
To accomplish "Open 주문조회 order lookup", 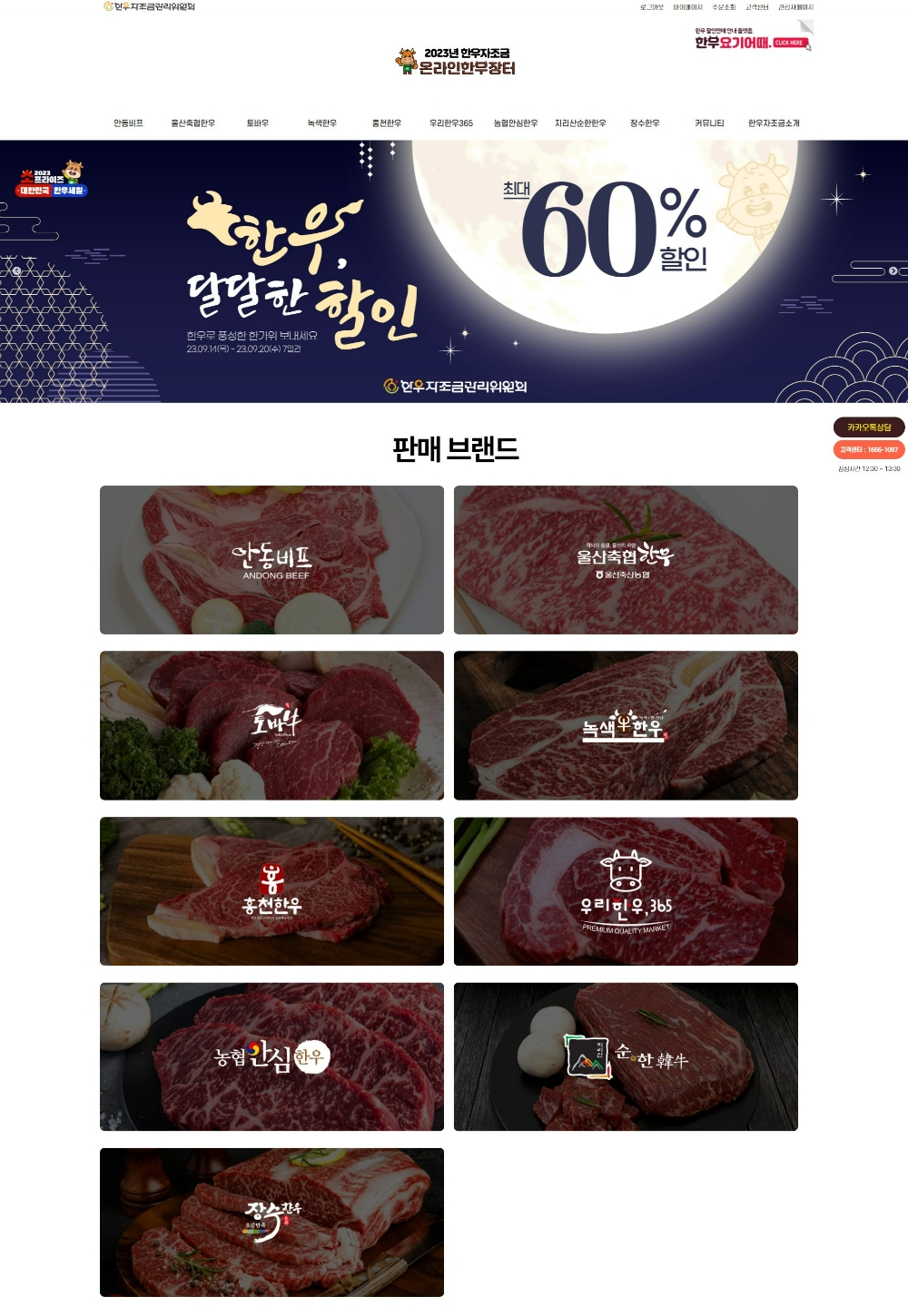I will (x=724, y=7).
